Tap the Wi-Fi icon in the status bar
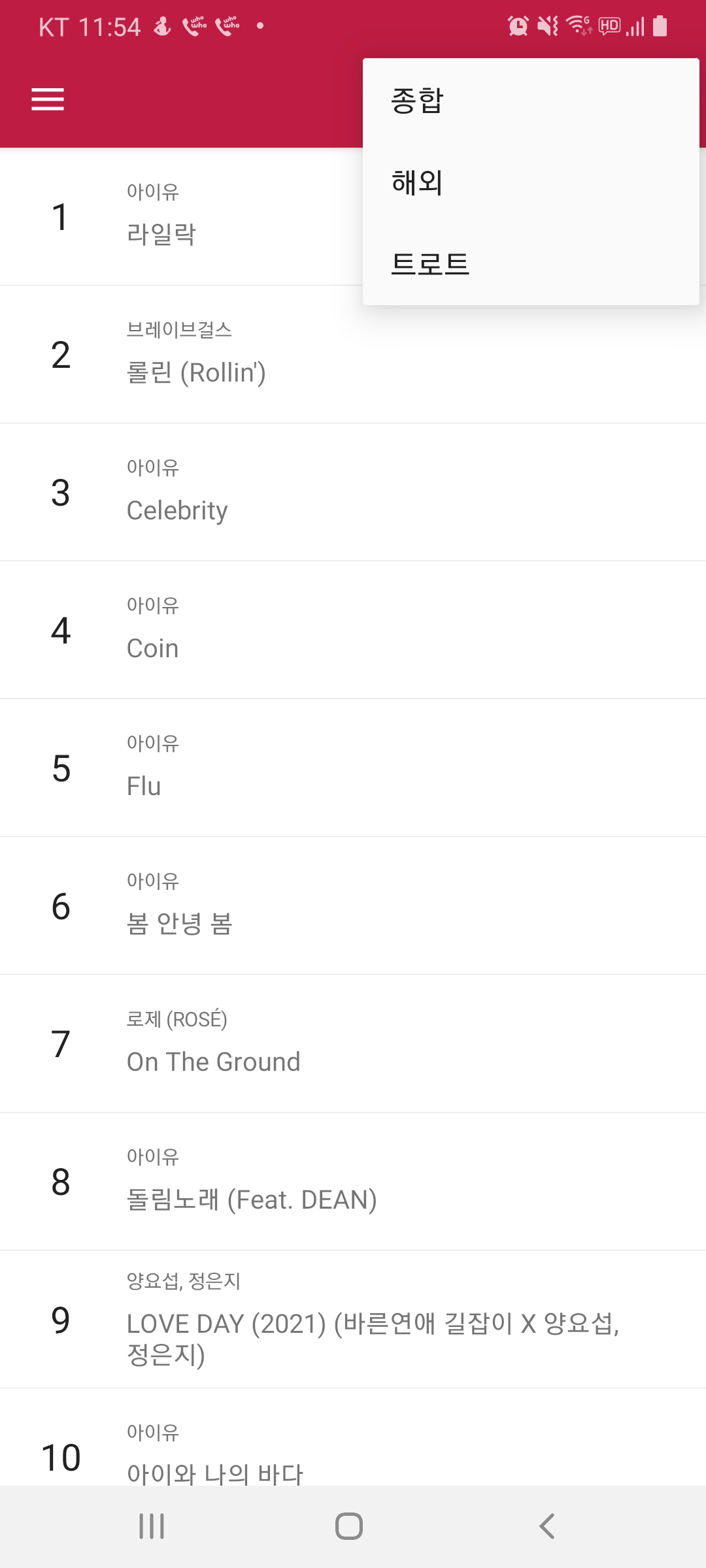Image resolution: width=706 pixels, height=1568 pixels. pos(579,26)
